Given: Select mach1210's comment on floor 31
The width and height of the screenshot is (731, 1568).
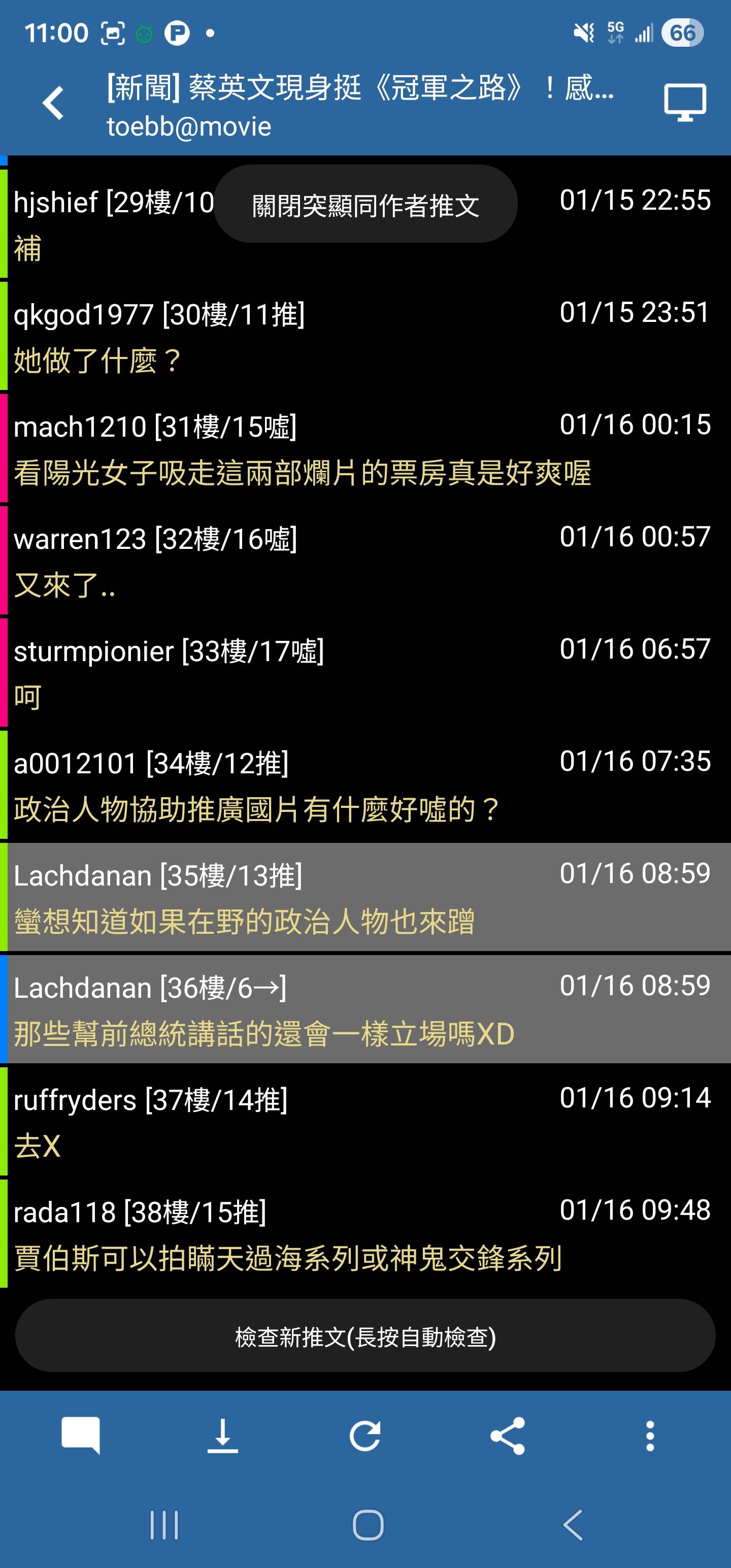Looking at the screenshot, I should click(365, 448).
